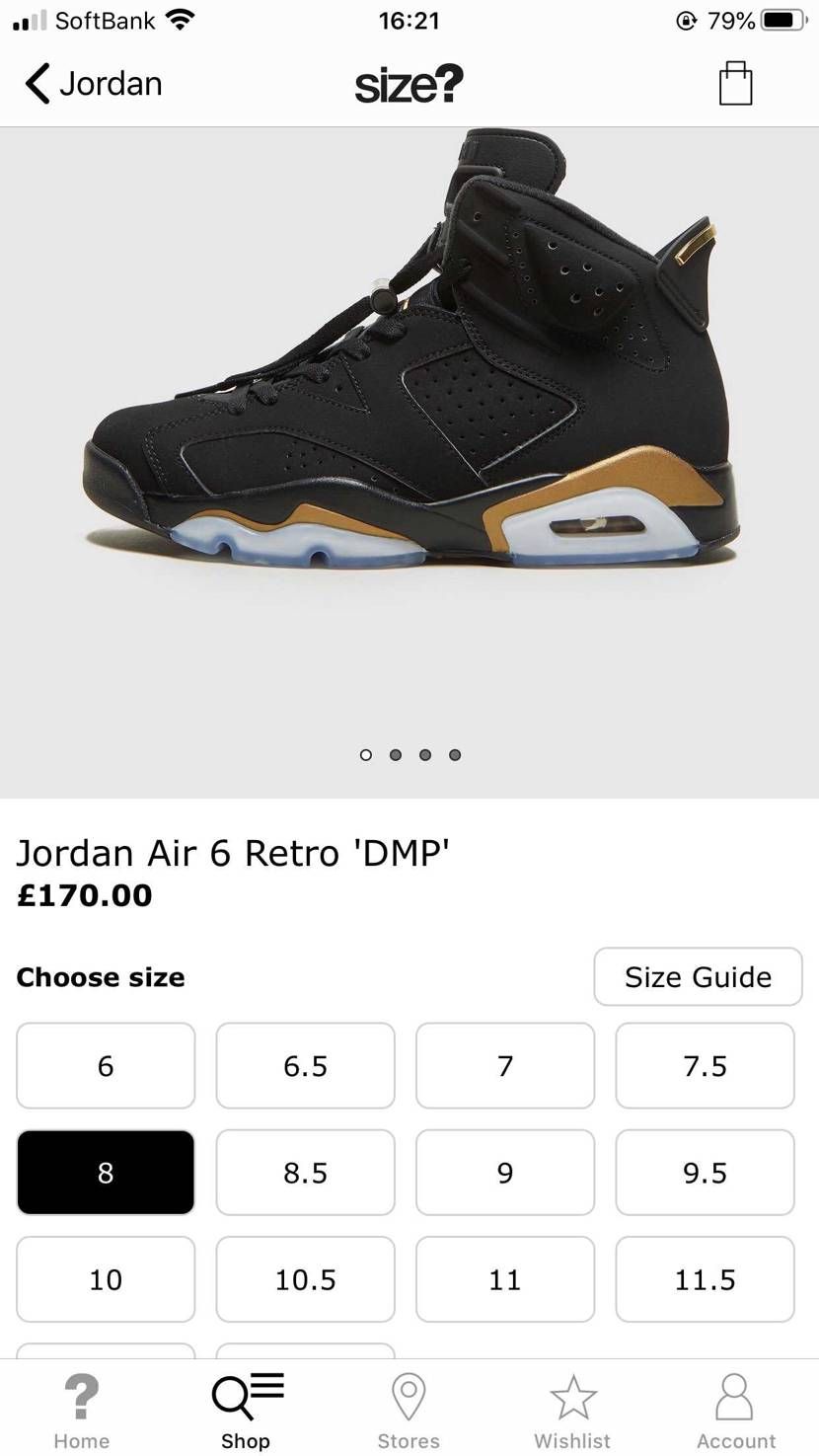Image resolution: width=819 pixels, height=1456 pixels.
Task: Open the Stores tab
Action: 409,1412
